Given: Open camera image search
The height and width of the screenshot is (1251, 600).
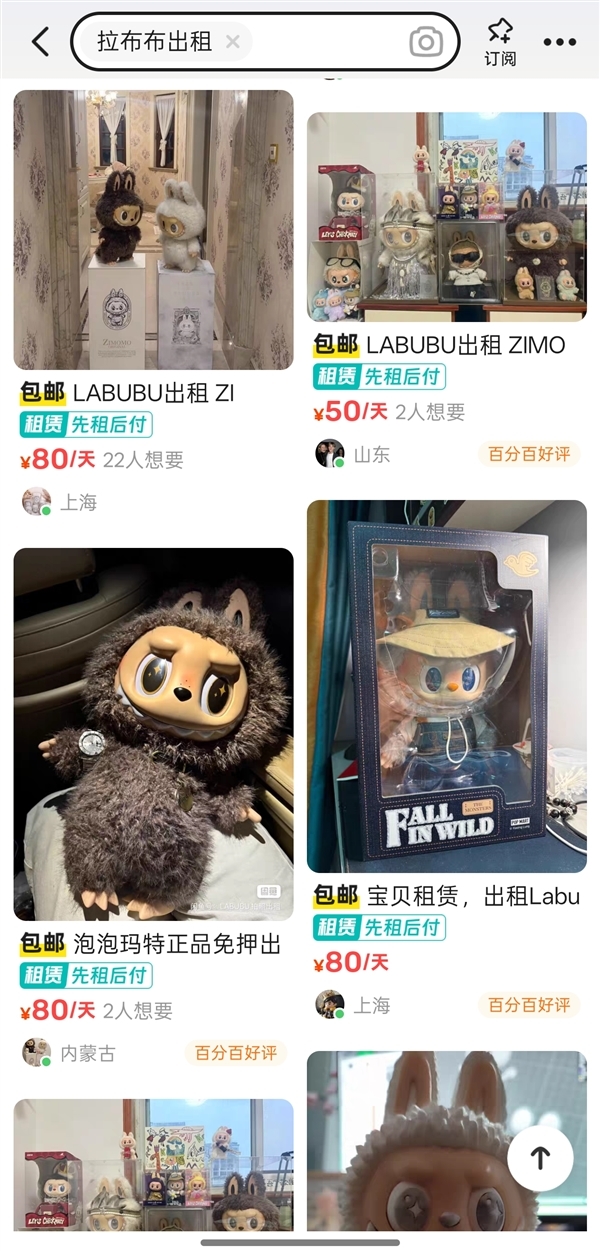Looking at the screenshot, I should pos(426,42).
